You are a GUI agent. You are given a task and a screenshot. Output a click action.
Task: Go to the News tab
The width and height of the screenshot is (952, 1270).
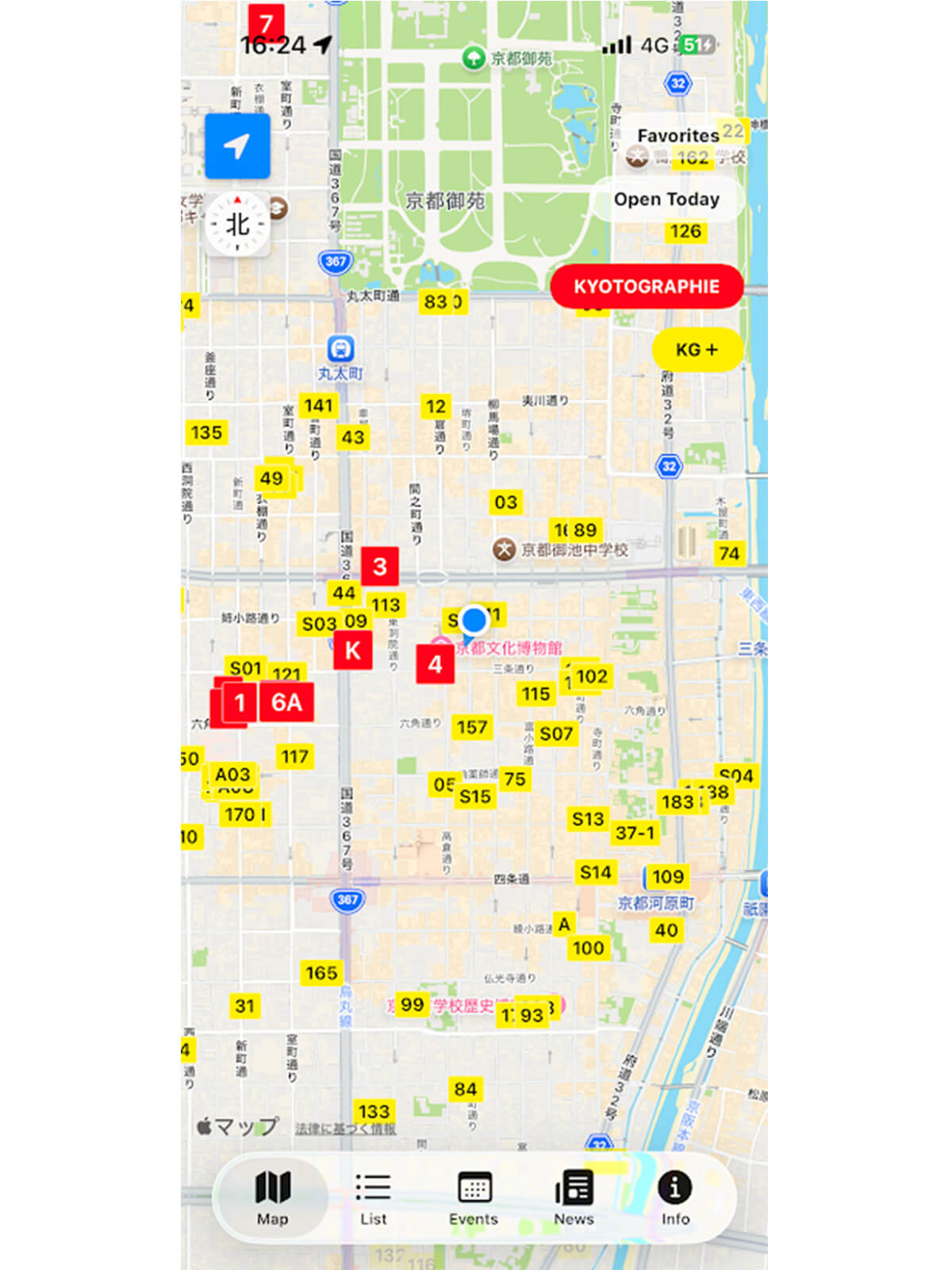574,1198
